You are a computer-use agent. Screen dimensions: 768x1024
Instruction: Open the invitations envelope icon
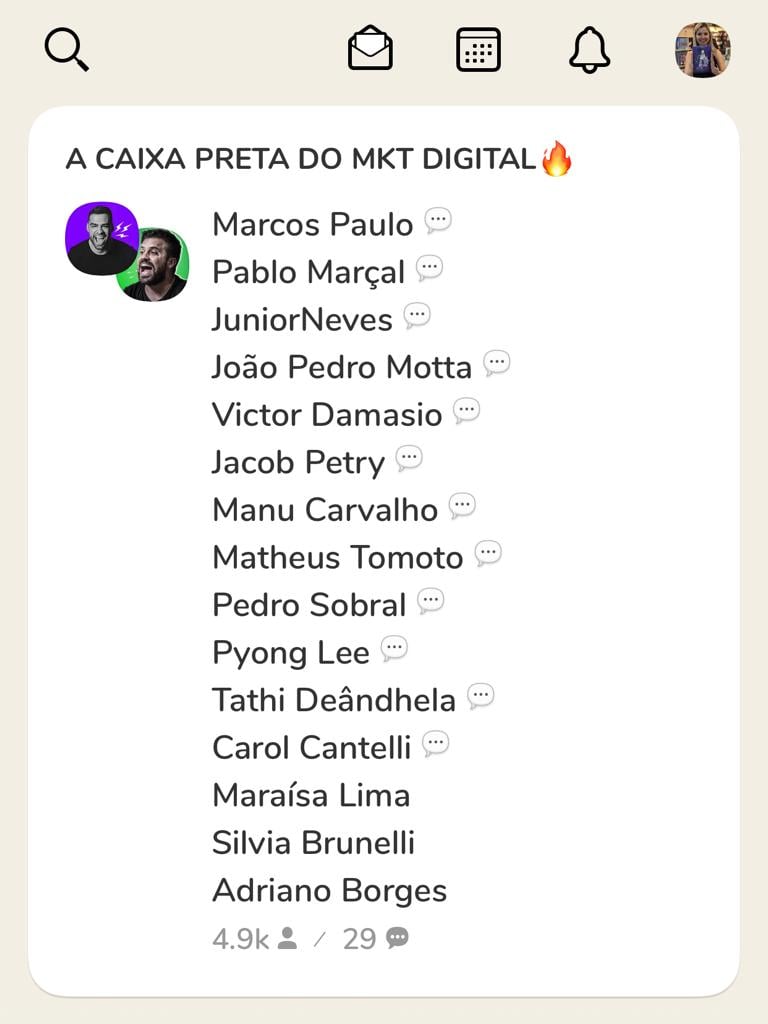tap(370, 49)
